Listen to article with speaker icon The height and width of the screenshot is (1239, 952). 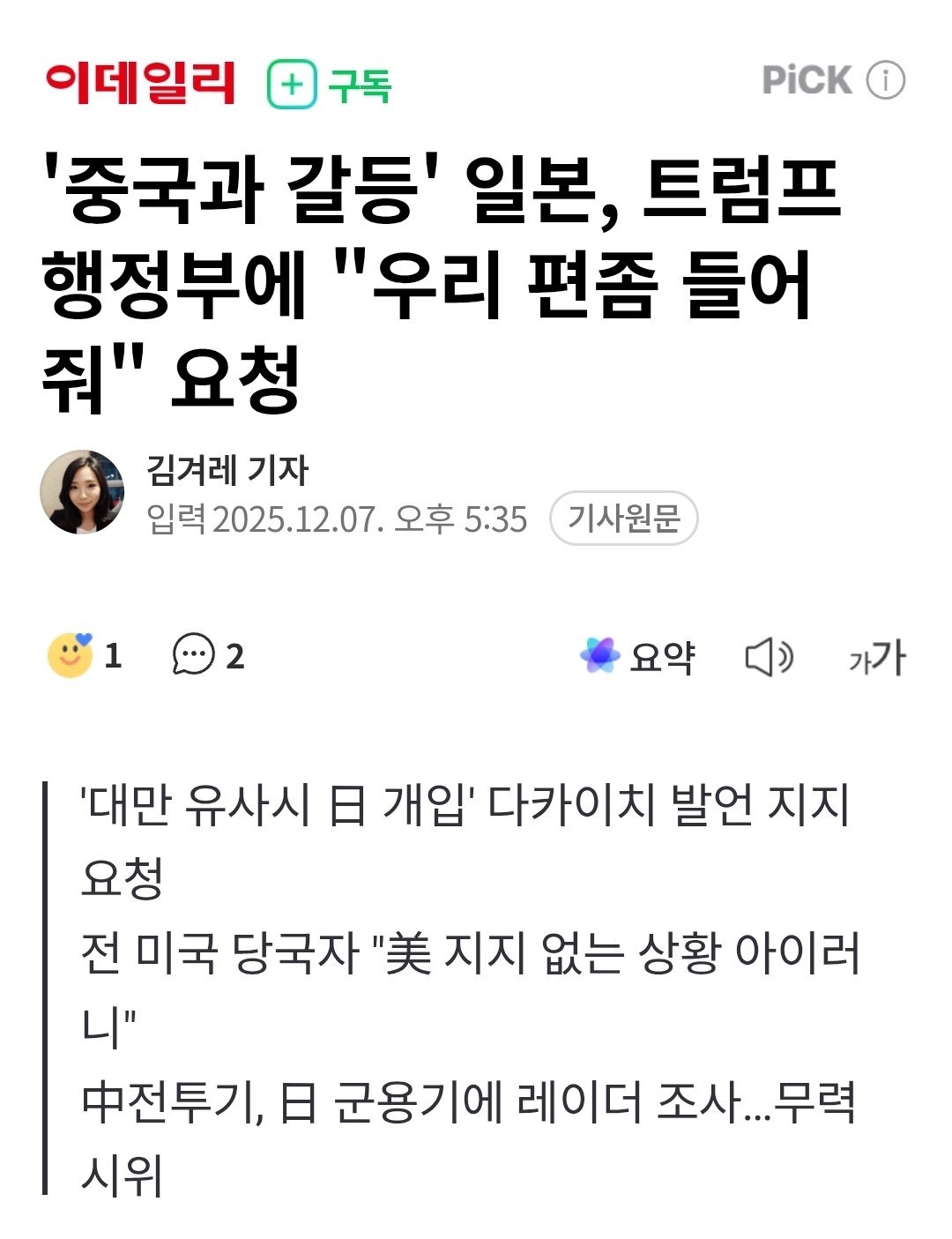pyautogui.click(x=769, y=657)
